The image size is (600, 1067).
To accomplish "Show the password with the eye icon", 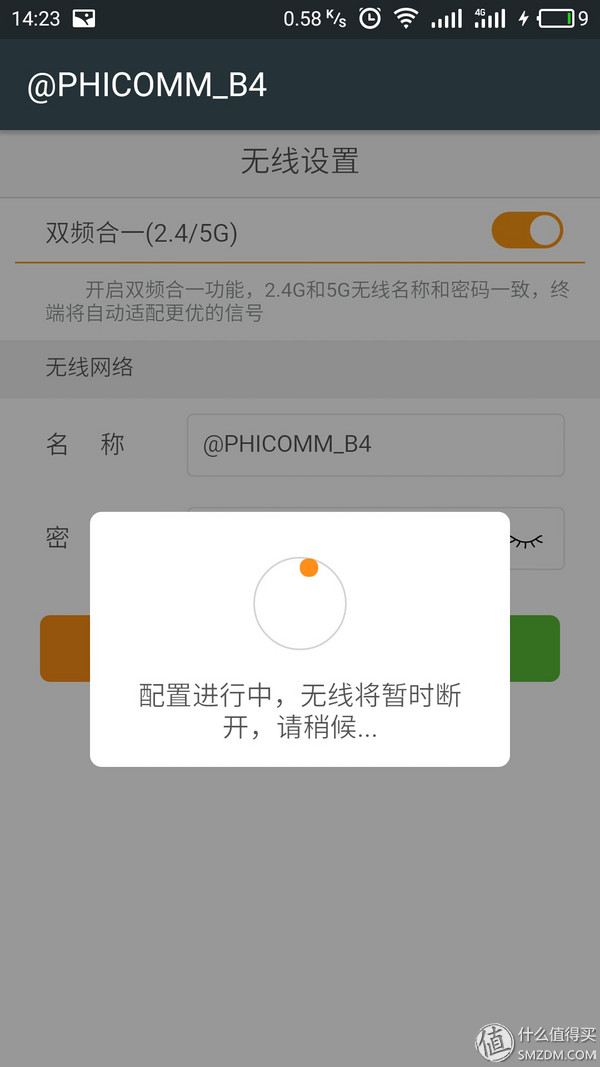I will 526,541.
